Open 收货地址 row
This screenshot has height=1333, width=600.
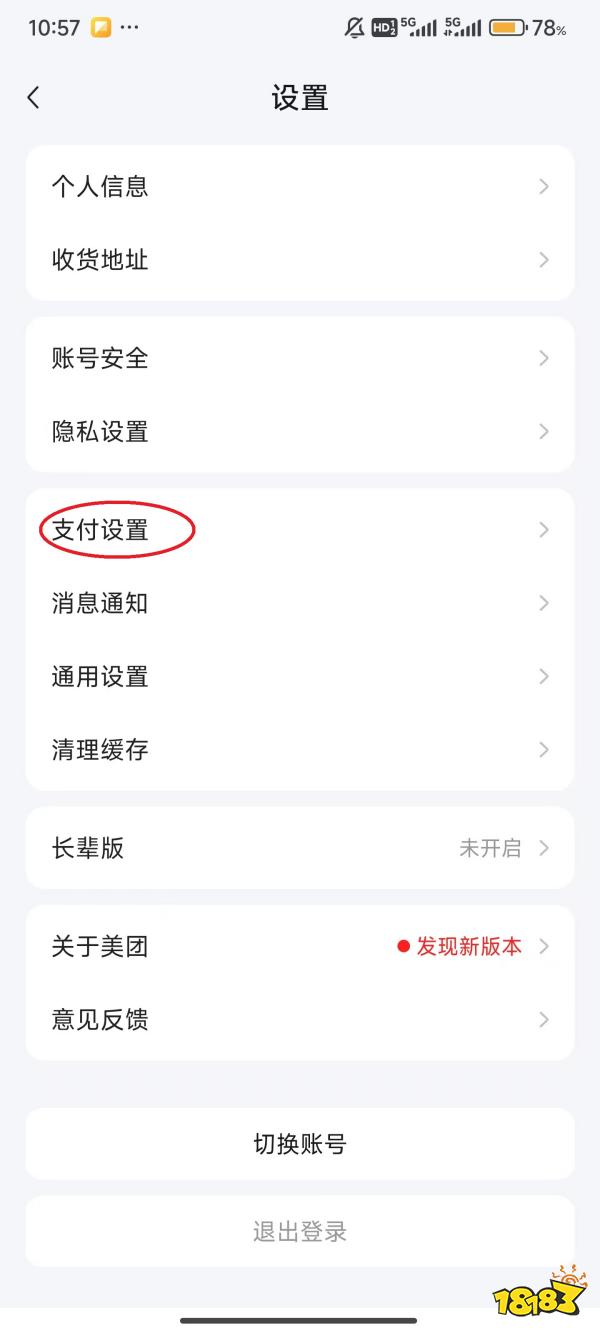point(300,260)
